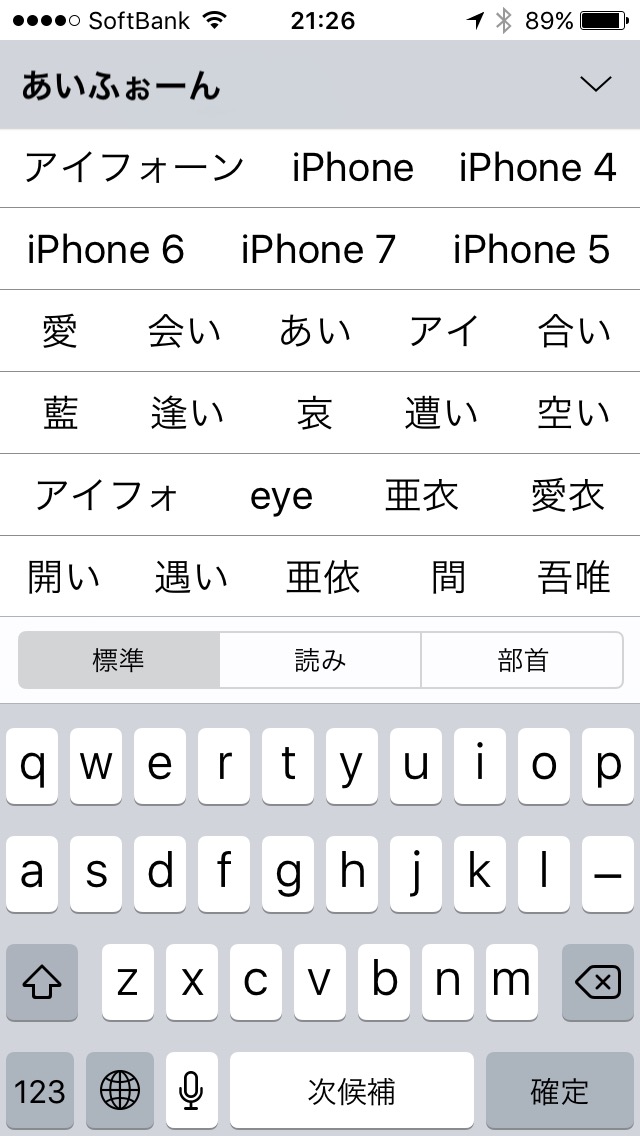Collapse the candidate list with the chevron
640x1136 pixels.
[597, 85]
